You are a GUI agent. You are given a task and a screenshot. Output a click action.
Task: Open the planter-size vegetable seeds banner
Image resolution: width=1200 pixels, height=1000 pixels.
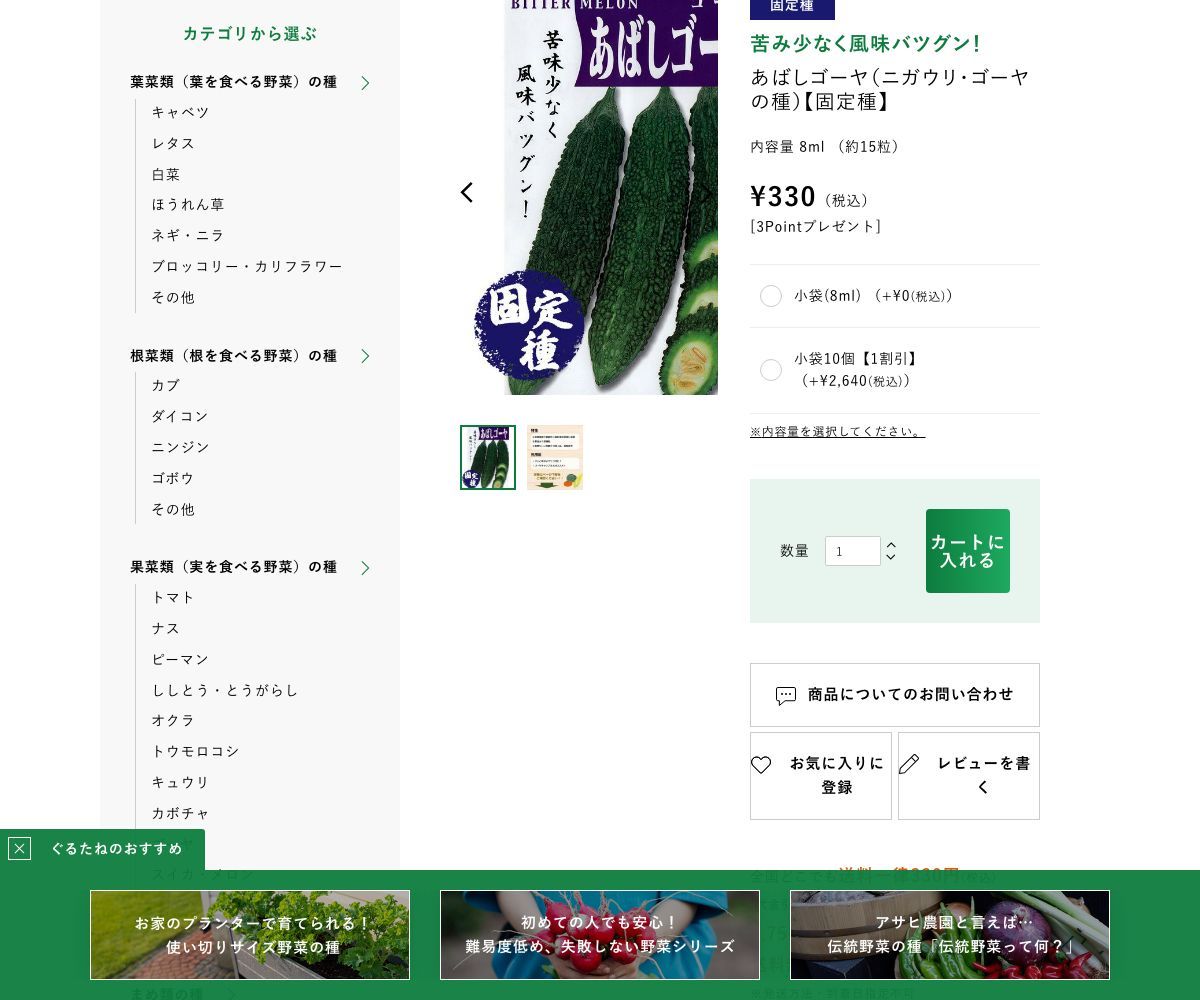click(250, 935)
